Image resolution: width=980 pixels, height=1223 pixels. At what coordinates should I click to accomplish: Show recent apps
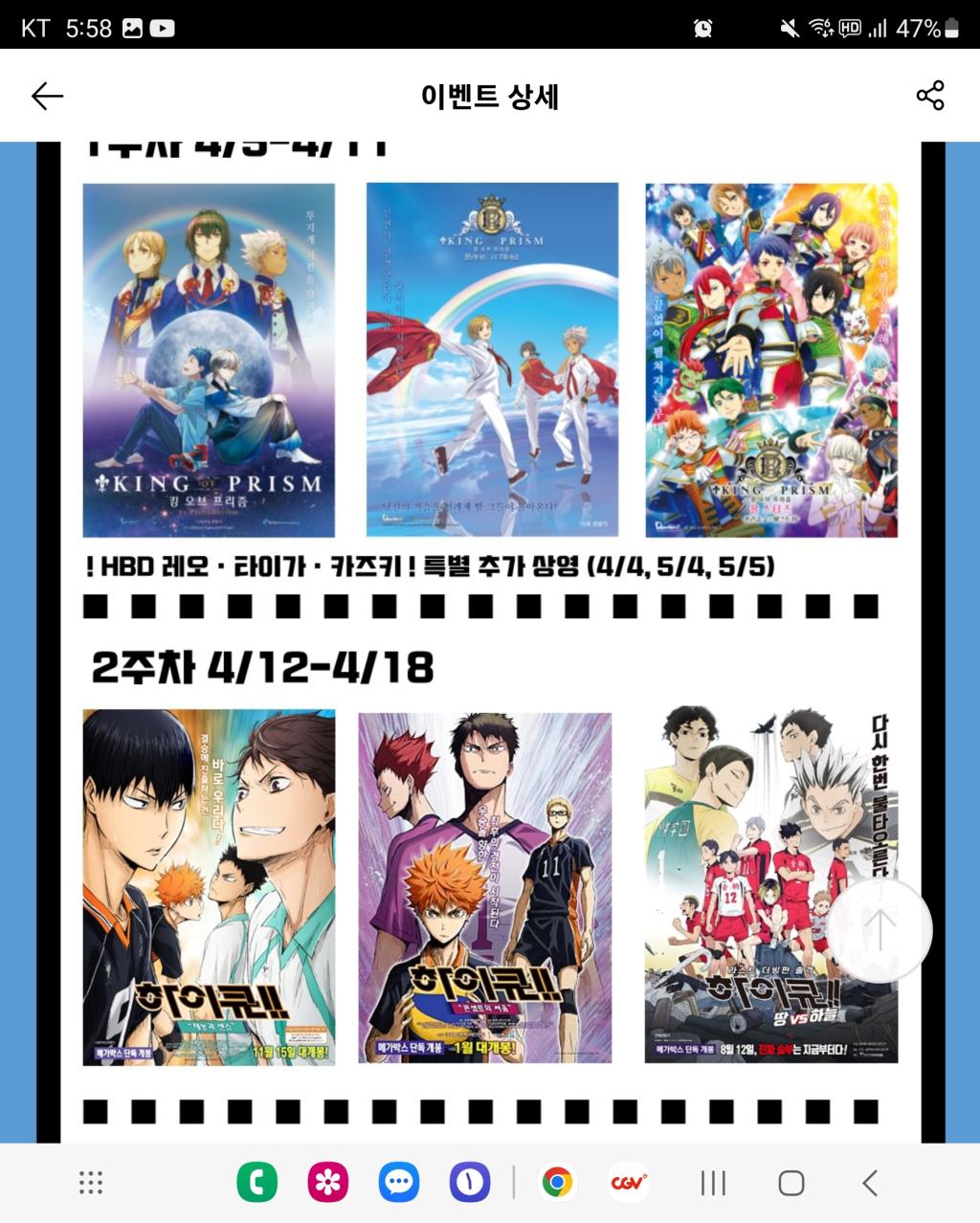(x=713, y=1183)
